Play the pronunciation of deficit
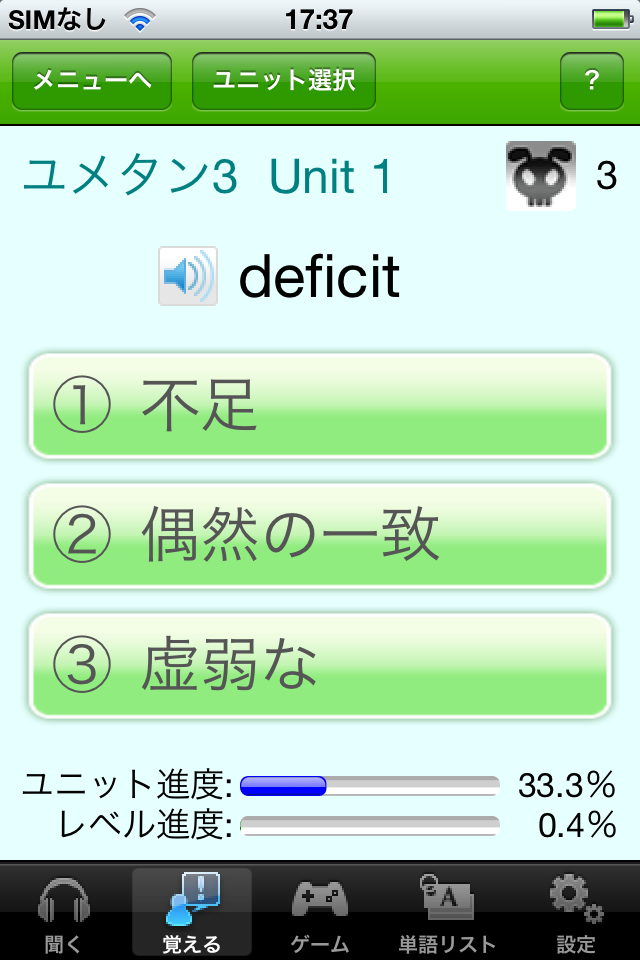Screen dimensions: 640x960 pyautogui.click(x=188, y=276)
